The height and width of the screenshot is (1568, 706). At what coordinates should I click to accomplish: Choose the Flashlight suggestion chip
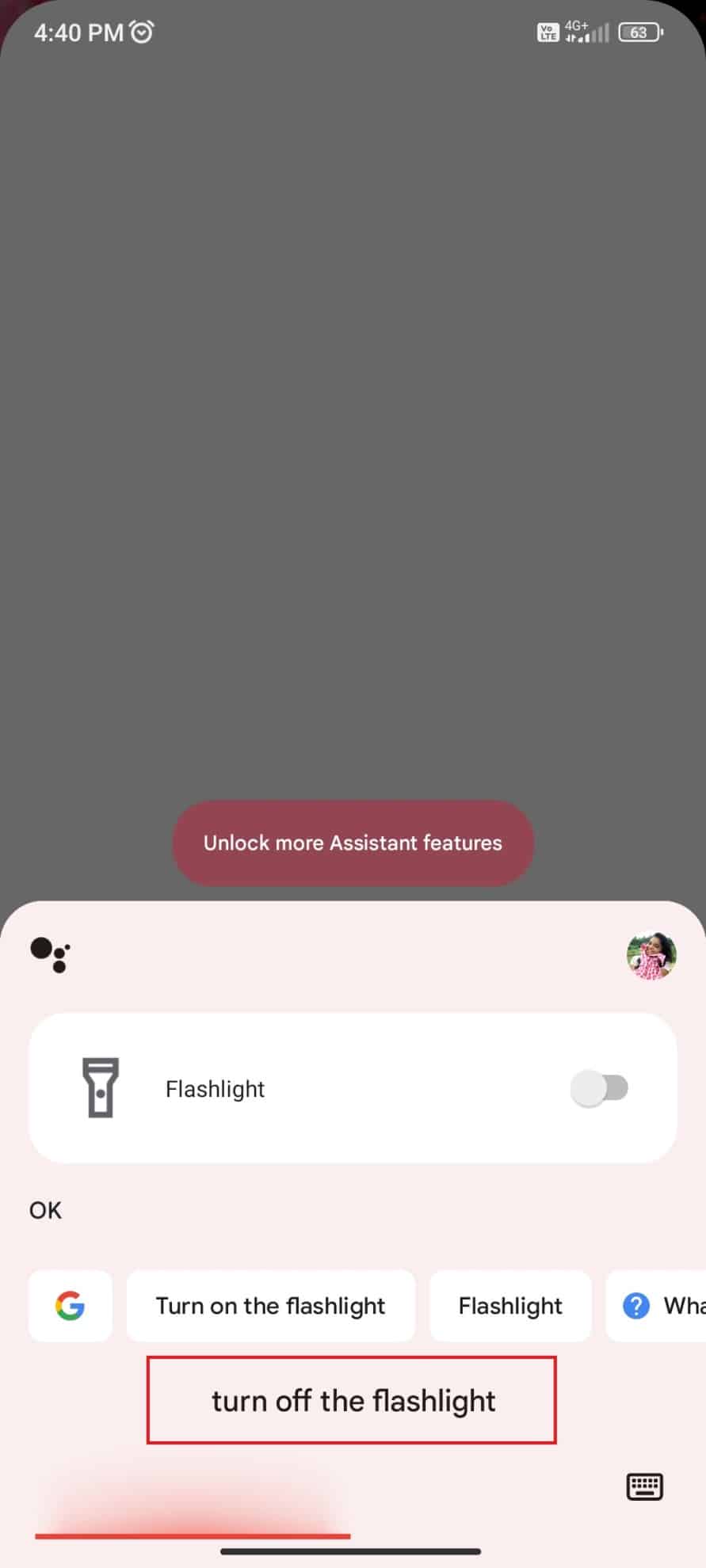coord(510,1305)
